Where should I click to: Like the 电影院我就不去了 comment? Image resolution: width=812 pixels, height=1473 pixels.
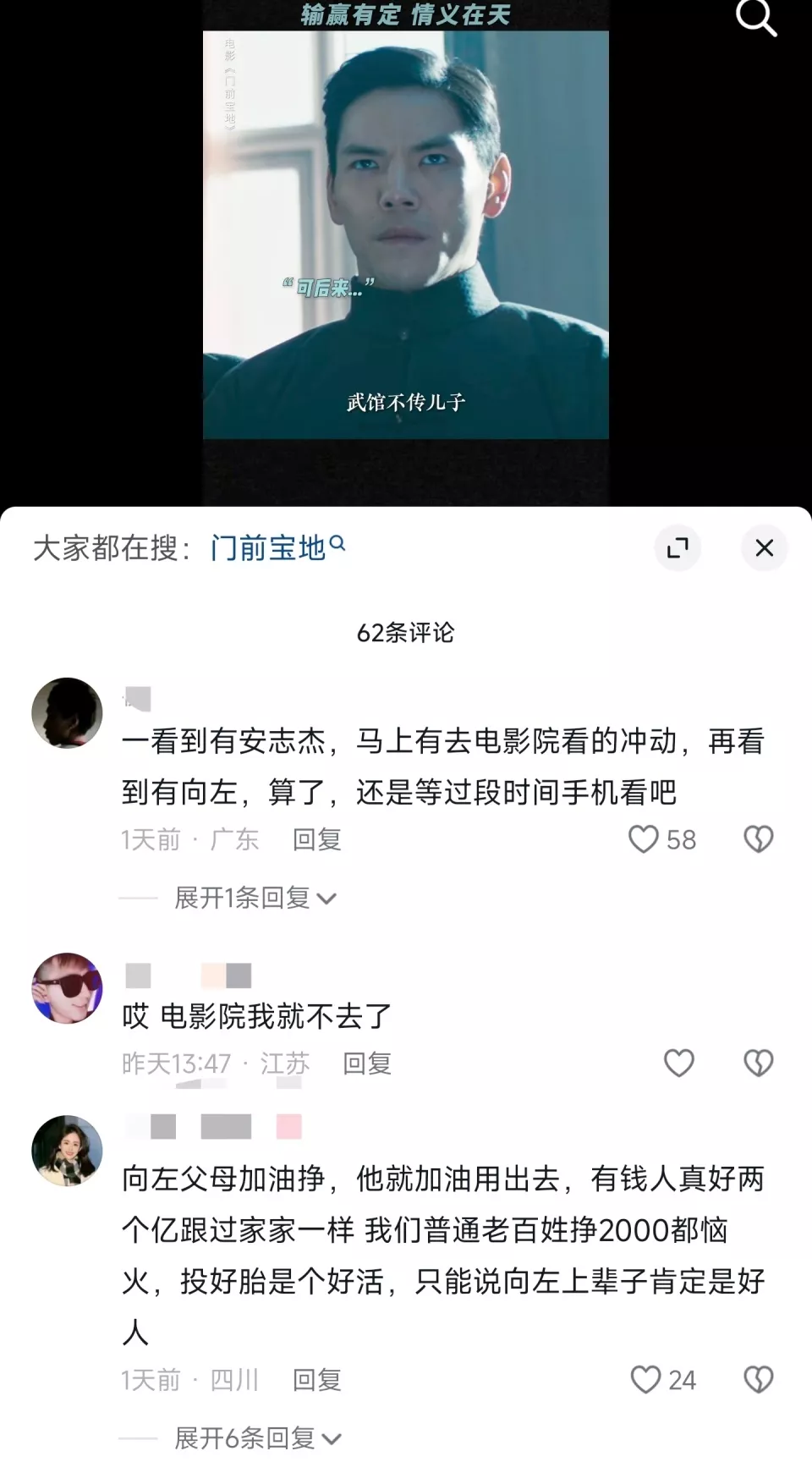tap(678, 1063)
